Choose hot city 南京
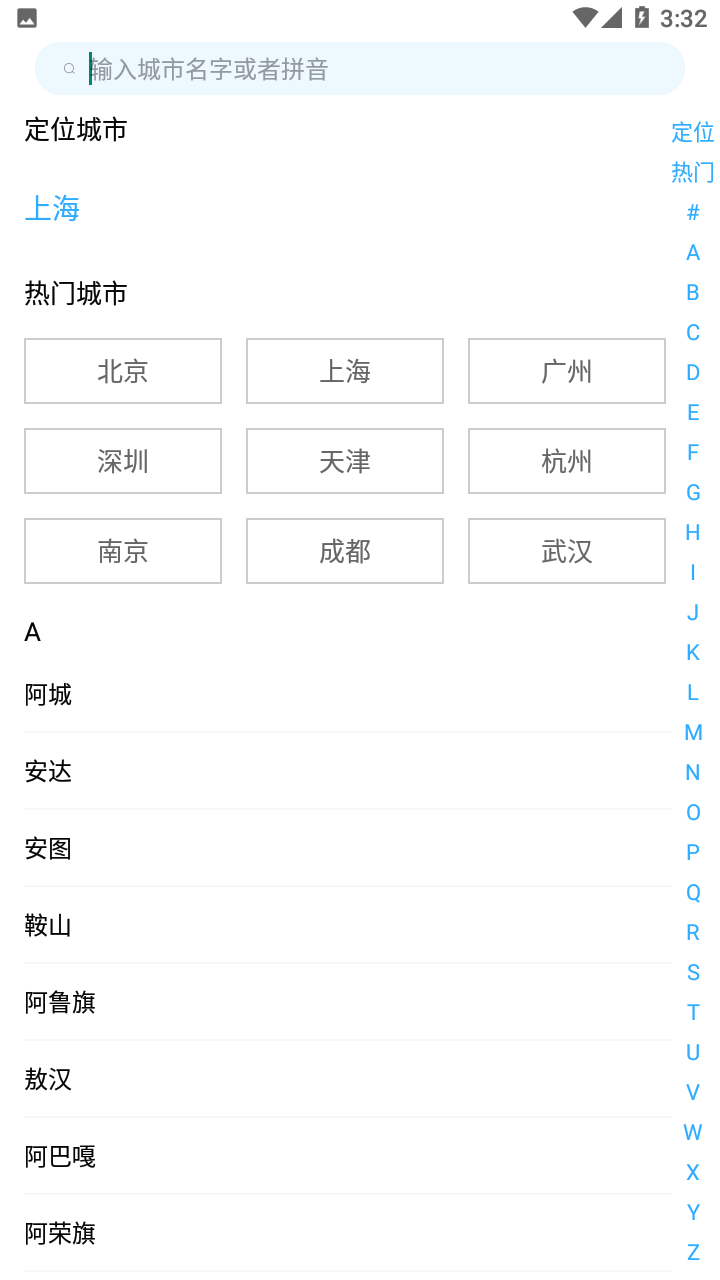This screenshot has width=720, height=1280. pos(123,551)
